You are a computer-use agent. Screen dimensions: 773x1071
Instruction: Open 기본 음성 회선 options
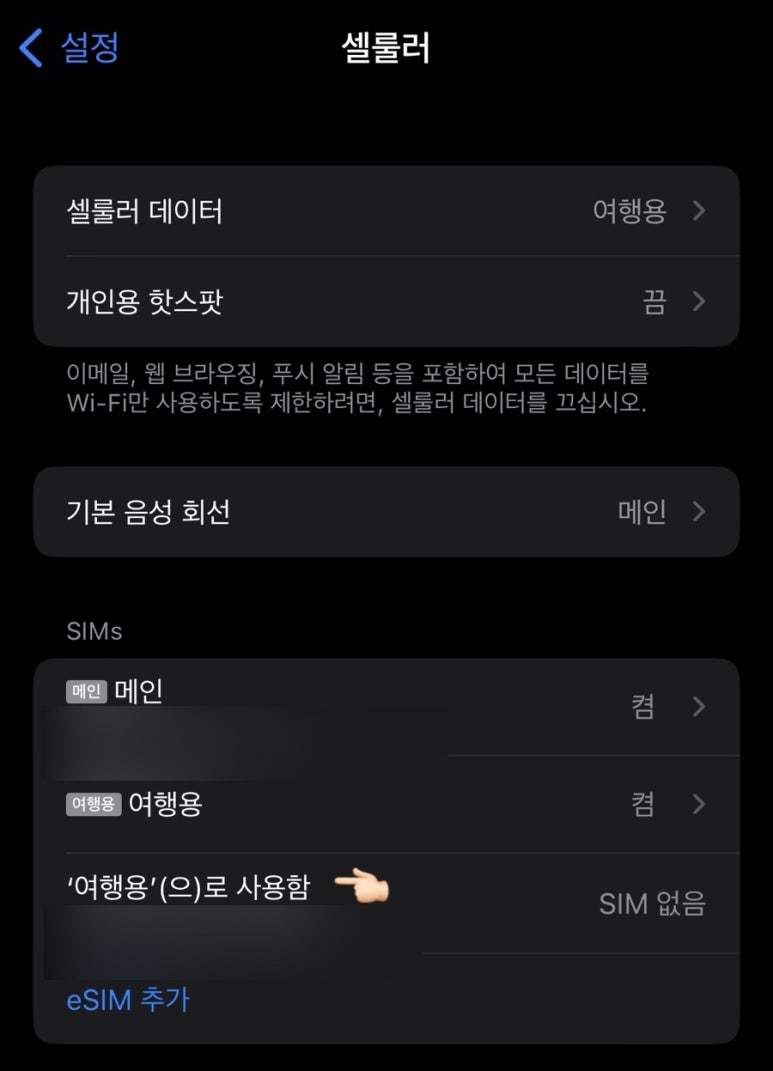386,512
